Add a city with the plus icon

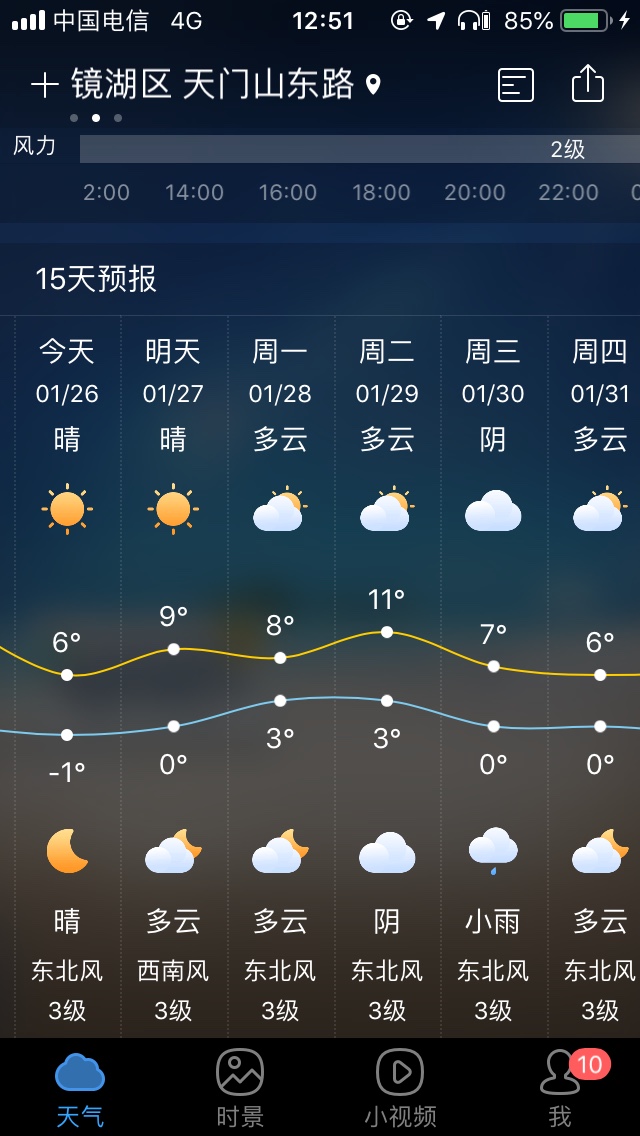point(44,85)
